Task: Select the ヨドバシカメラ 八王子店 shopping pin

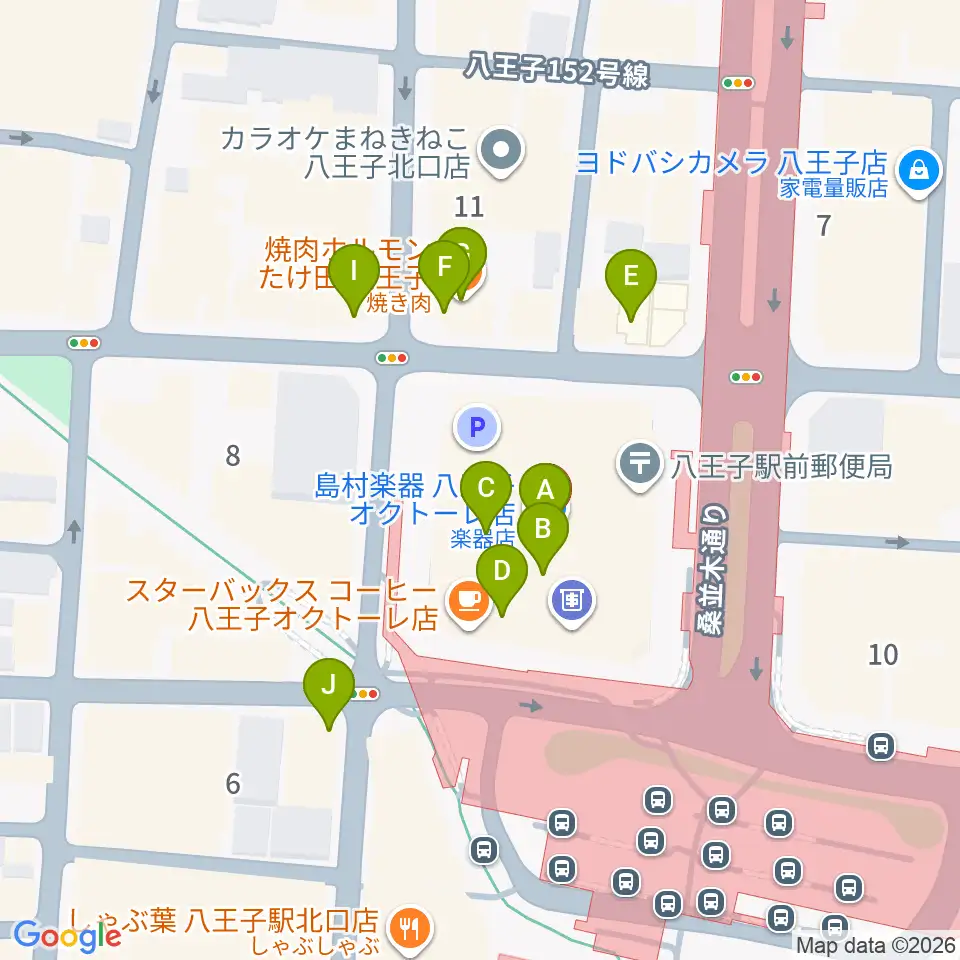Action: click(x=916, y=171)
